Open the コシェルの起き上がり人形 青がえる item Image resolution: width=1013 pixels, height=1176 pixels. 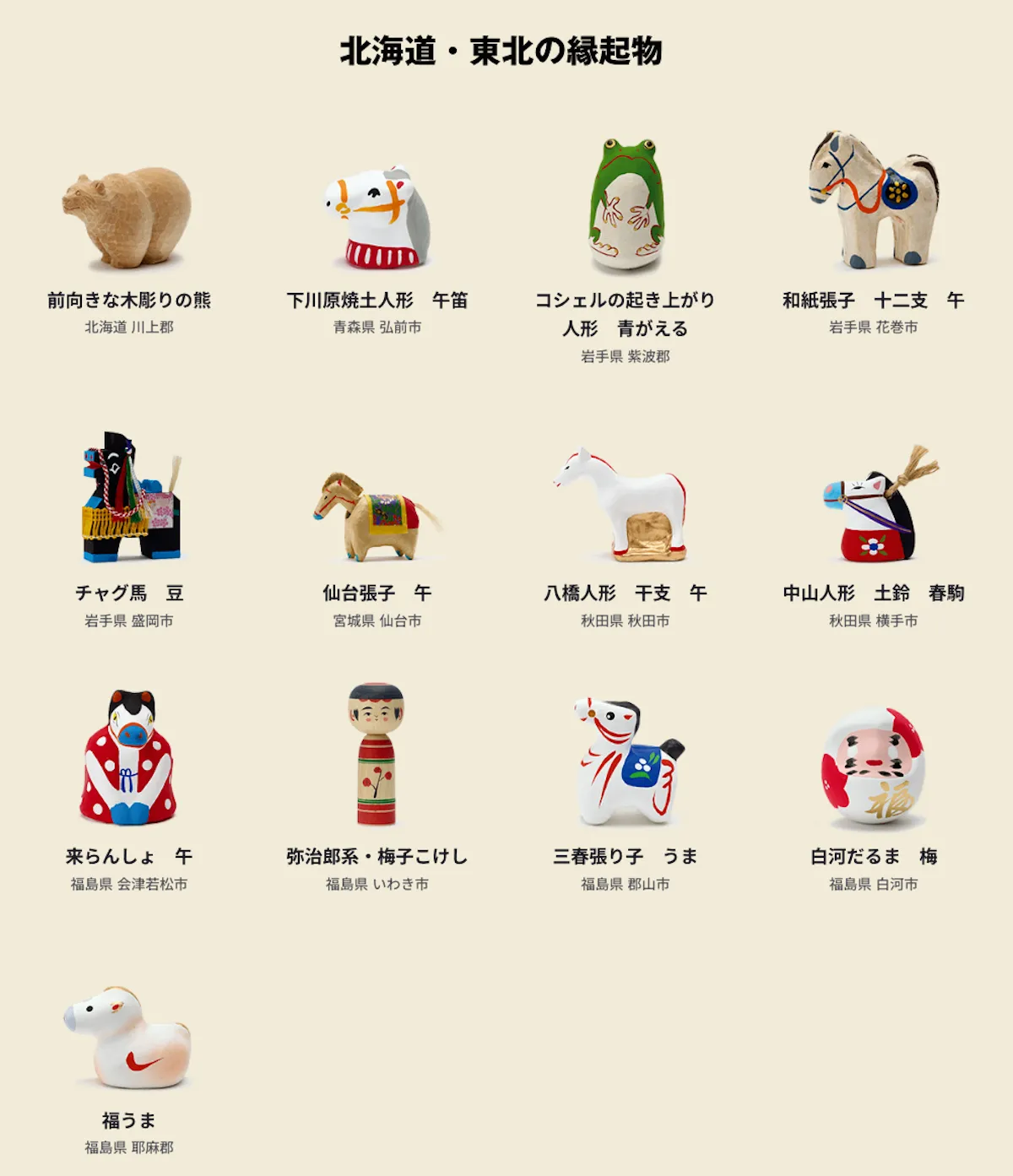[625, 207]
